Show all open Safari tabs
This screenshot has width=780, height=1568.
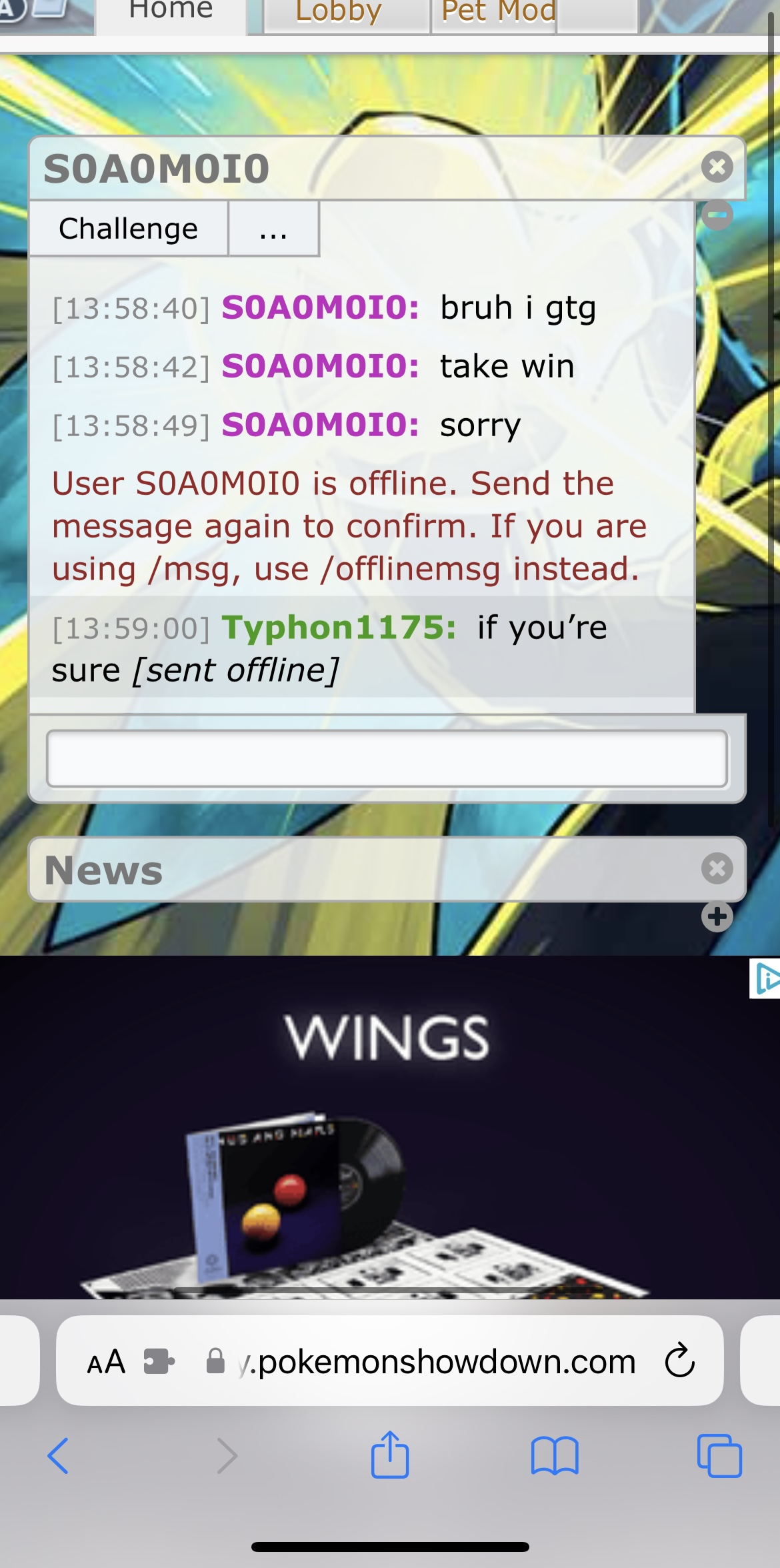click(x=719, y=1455)
